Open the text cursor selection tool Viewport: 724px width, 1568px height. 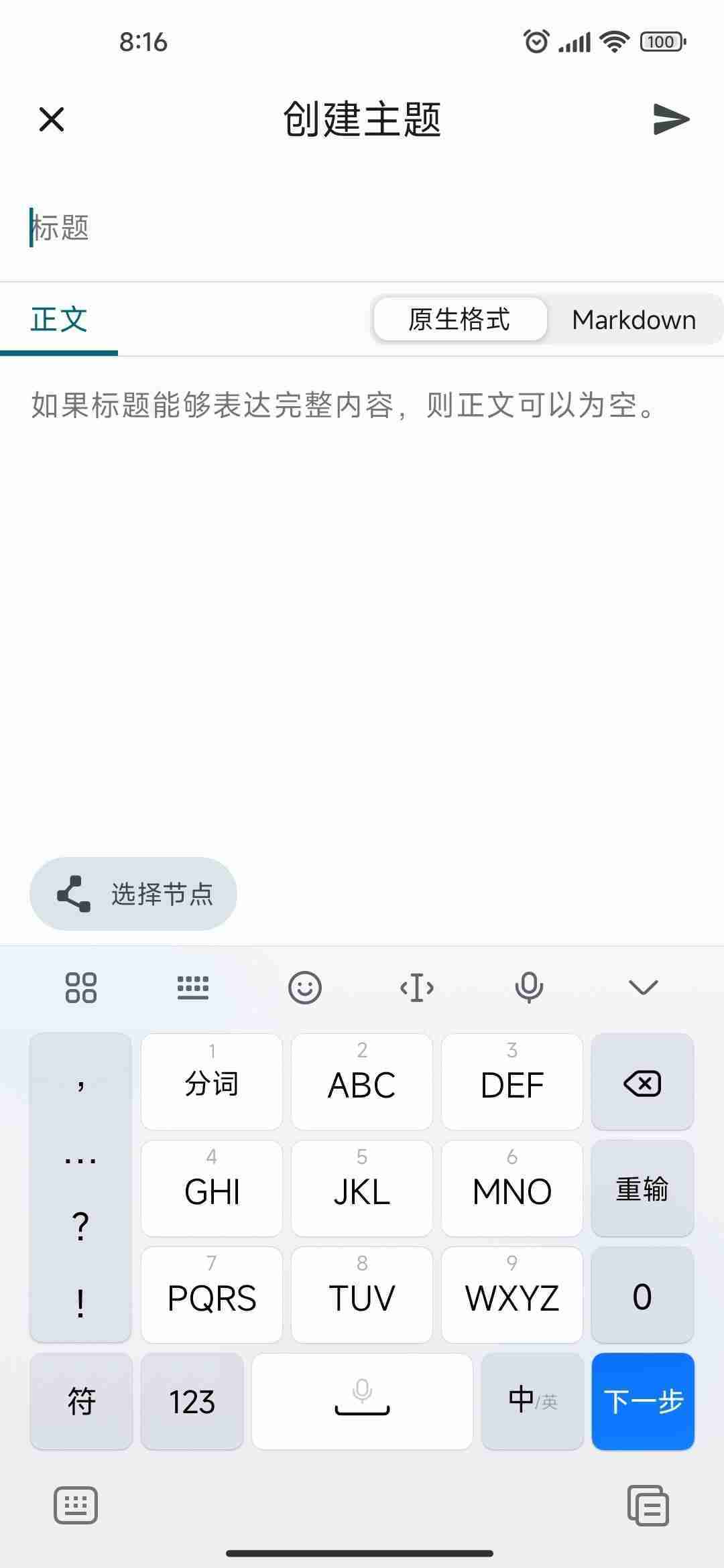pyautogui.click(x=417, y=986)
